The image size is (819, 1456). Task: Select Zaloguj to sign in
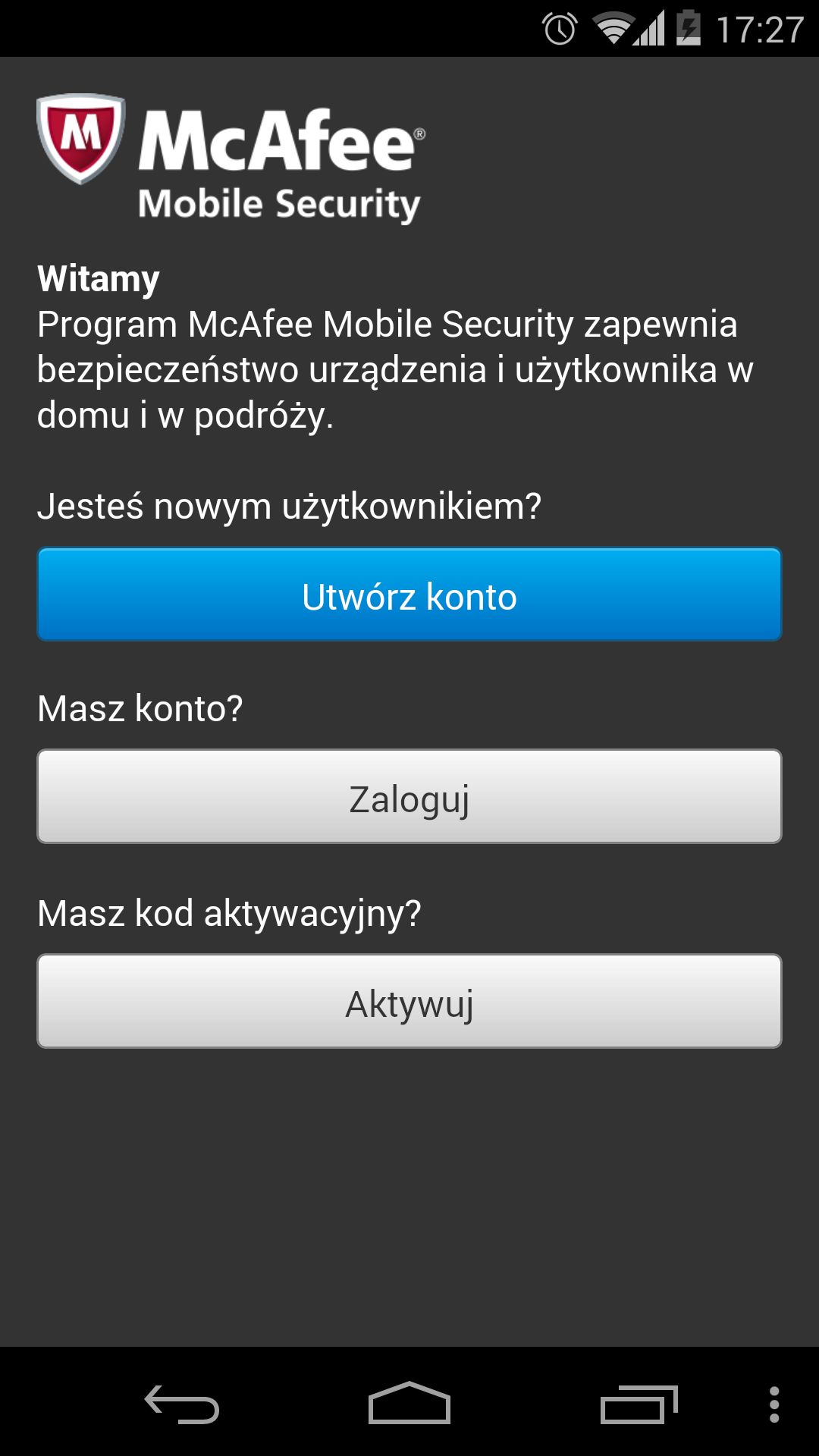coord(409,796)
